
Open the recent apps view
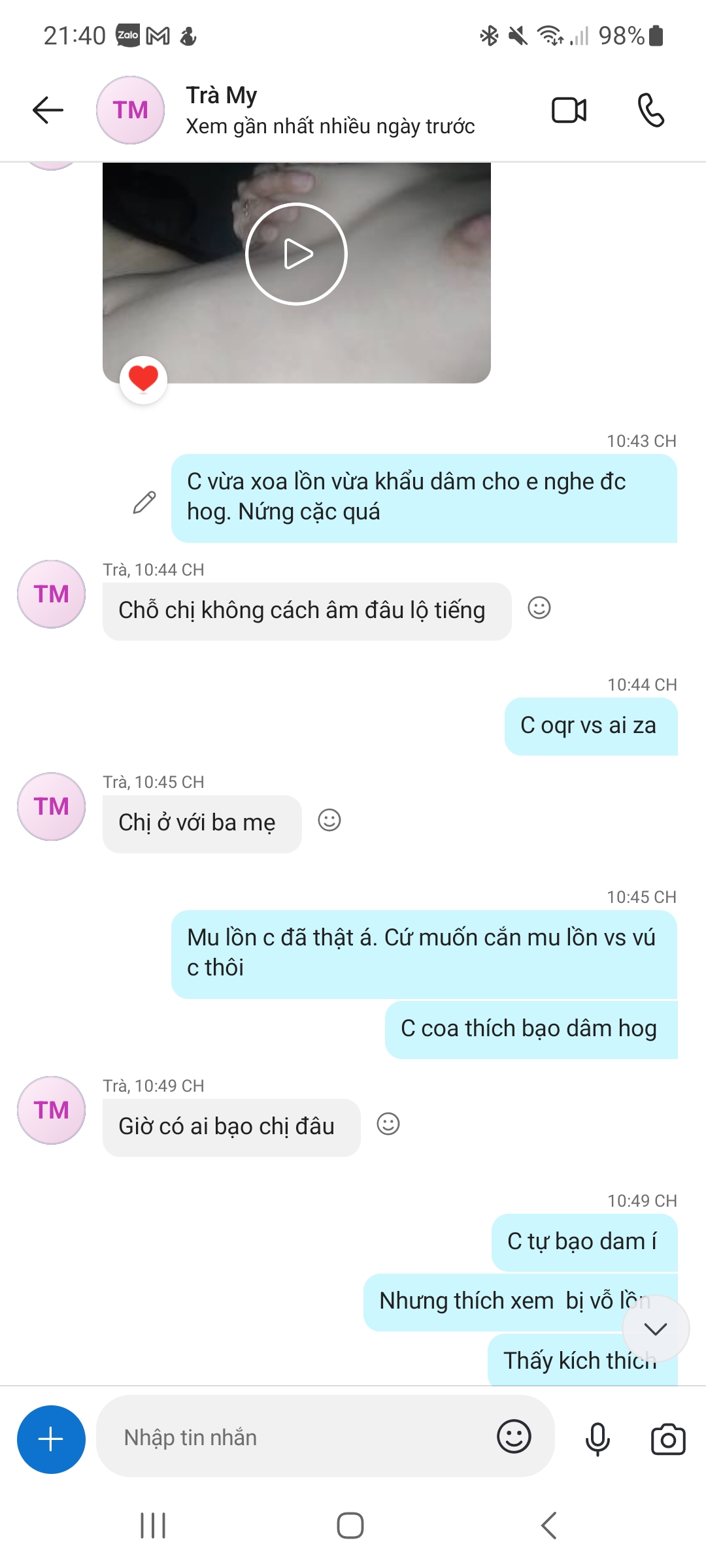(x=153, y=1526)
